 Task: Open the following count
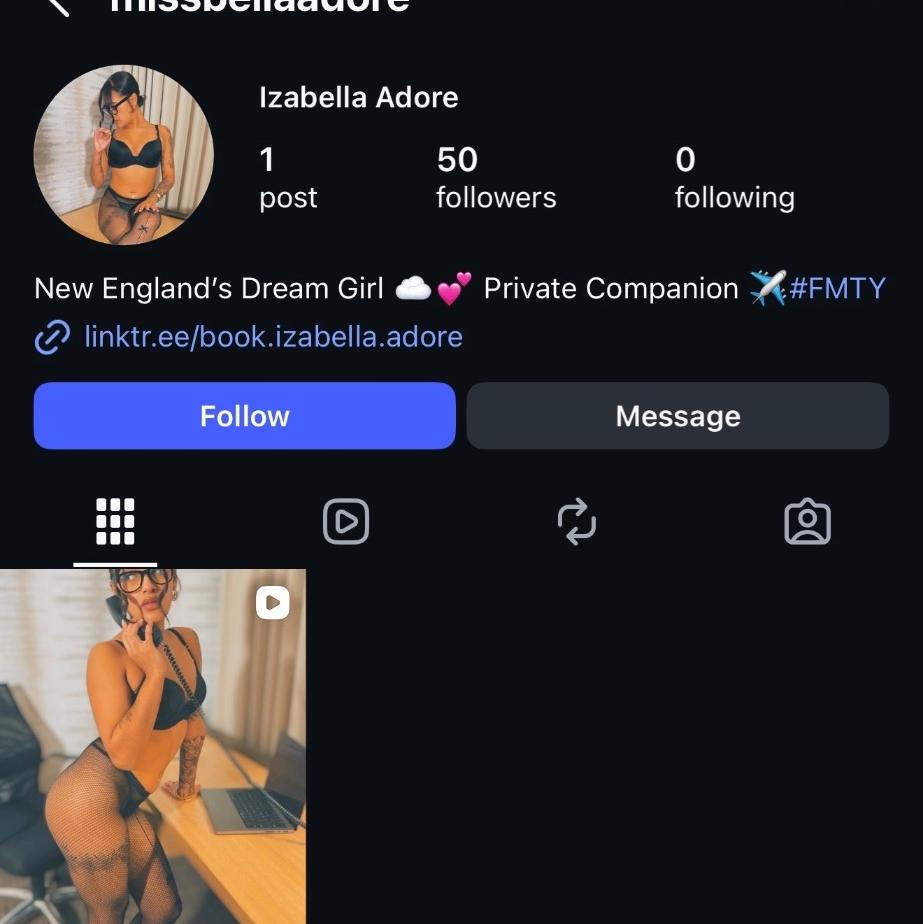(735, 177)
